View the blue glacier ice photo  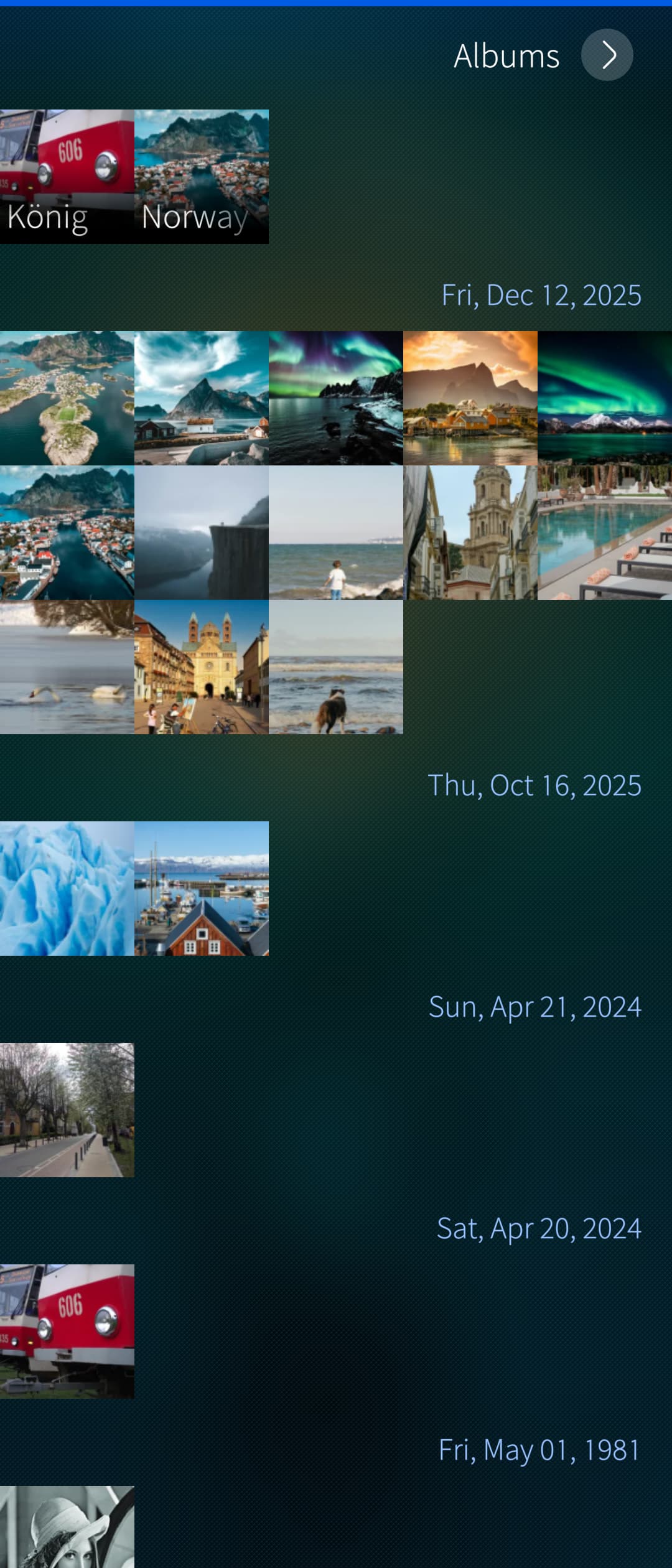click(x=67, y=888)
